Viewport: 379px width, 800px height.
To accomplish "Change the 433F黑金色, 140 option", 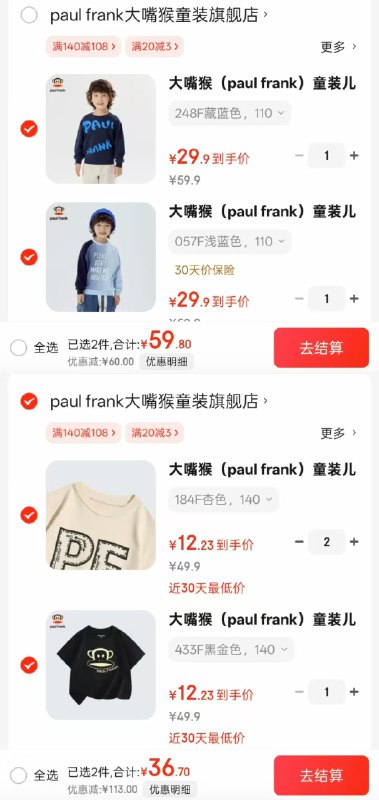I will point(231,650).
